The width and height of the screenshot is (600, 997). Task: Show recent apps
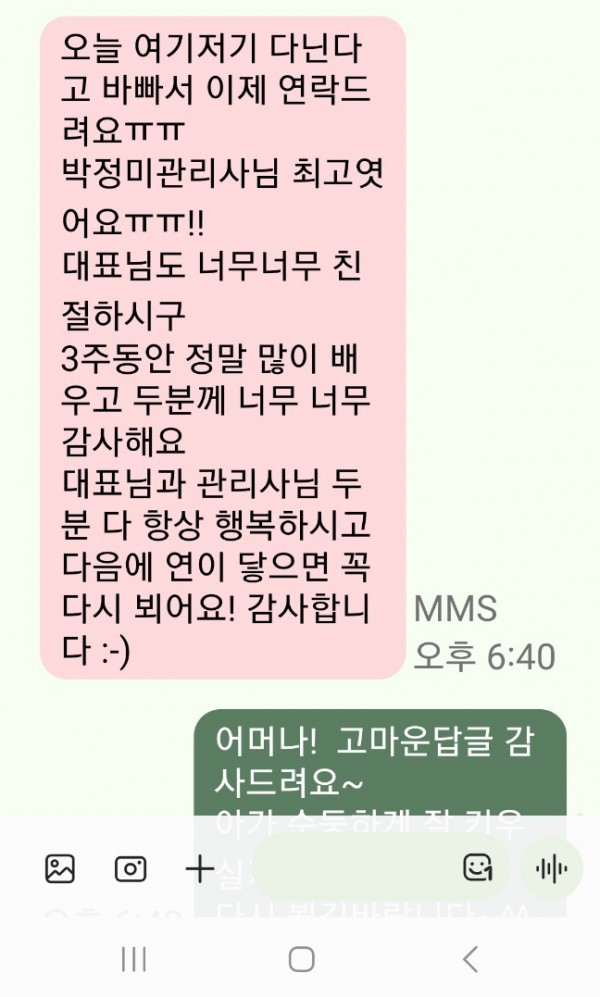click(x=133, y=960)
